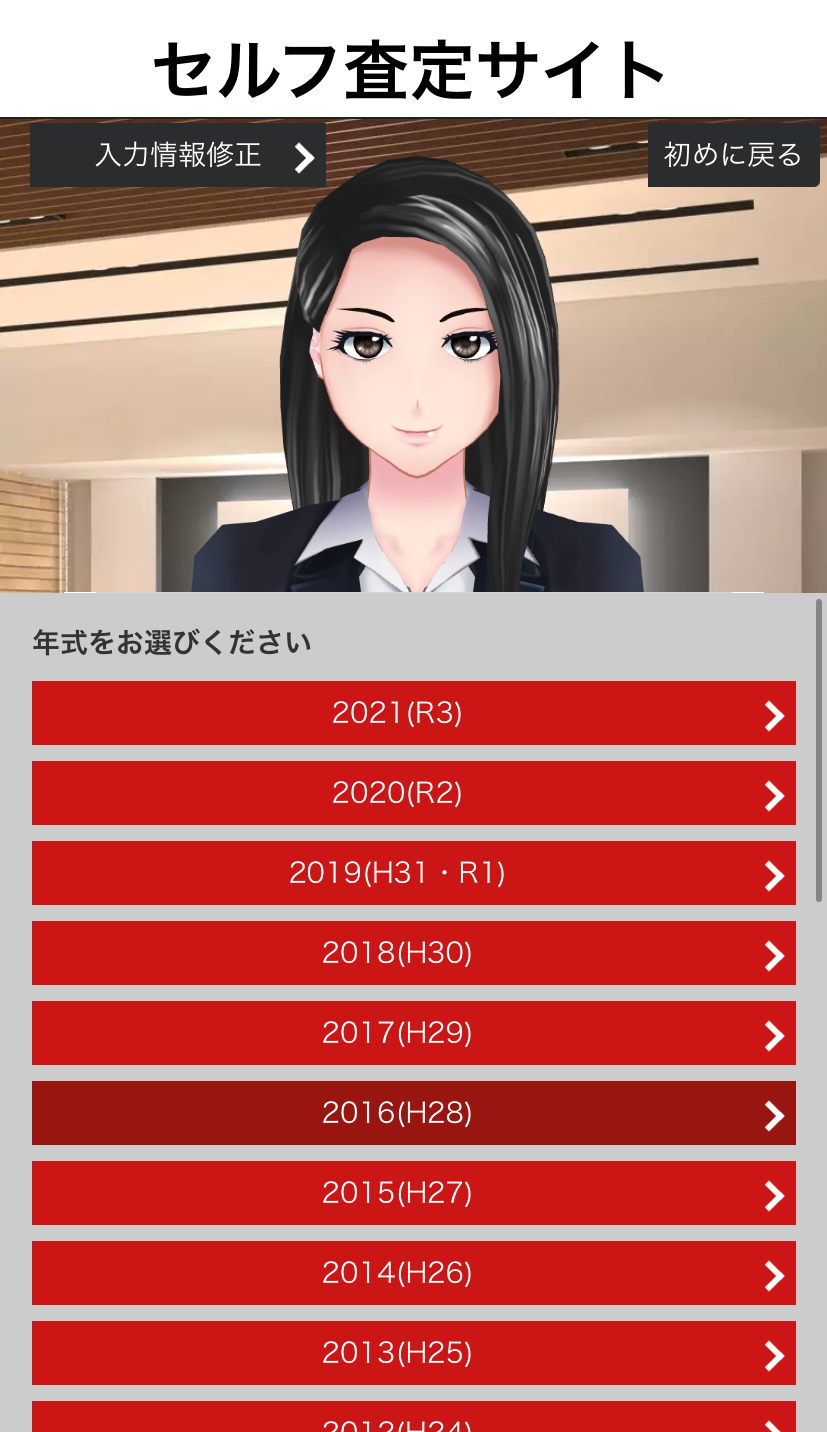Pick 2014(H26) from the years
This screenshot has width=827, height=1432.
(413, 1273)
